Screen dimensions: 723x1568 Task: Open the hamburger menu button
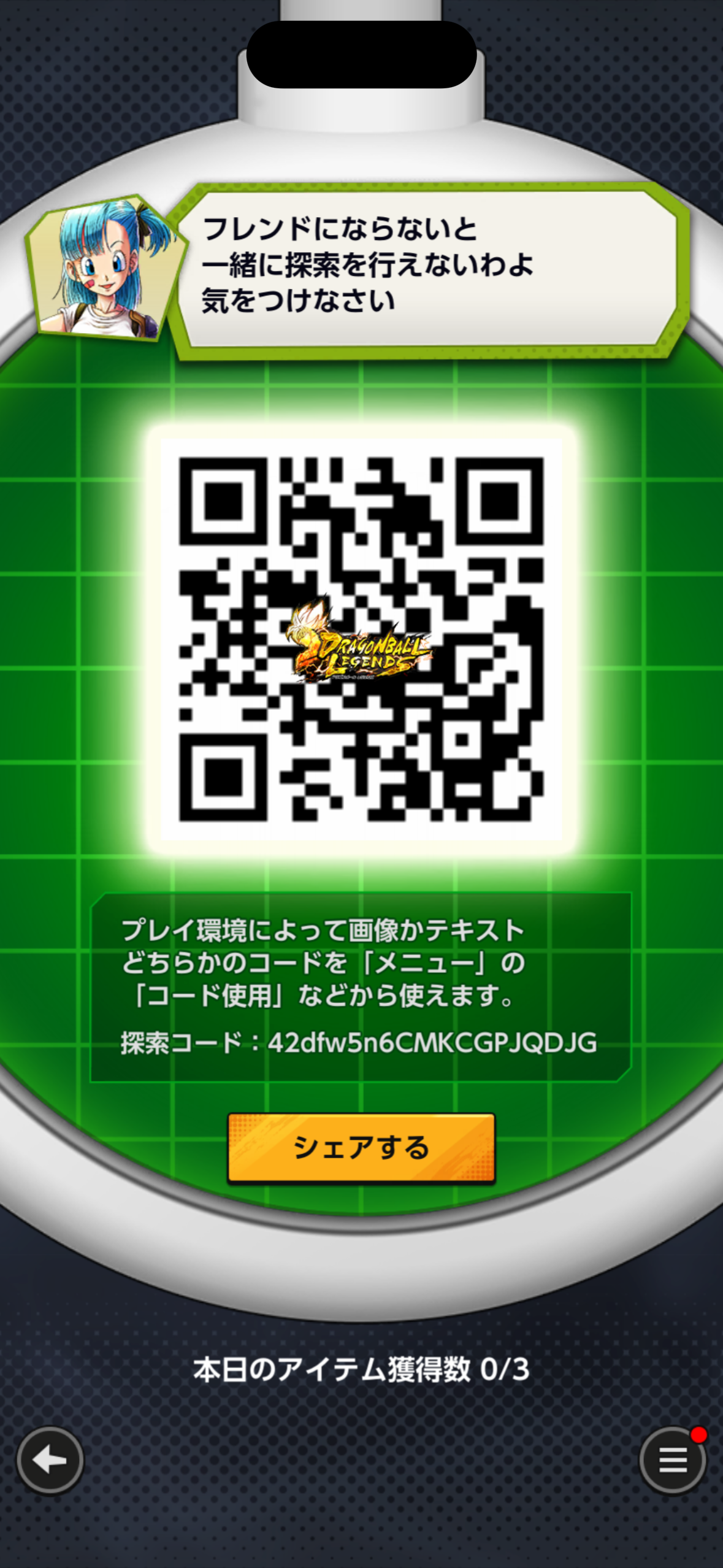coord(673,1460)
